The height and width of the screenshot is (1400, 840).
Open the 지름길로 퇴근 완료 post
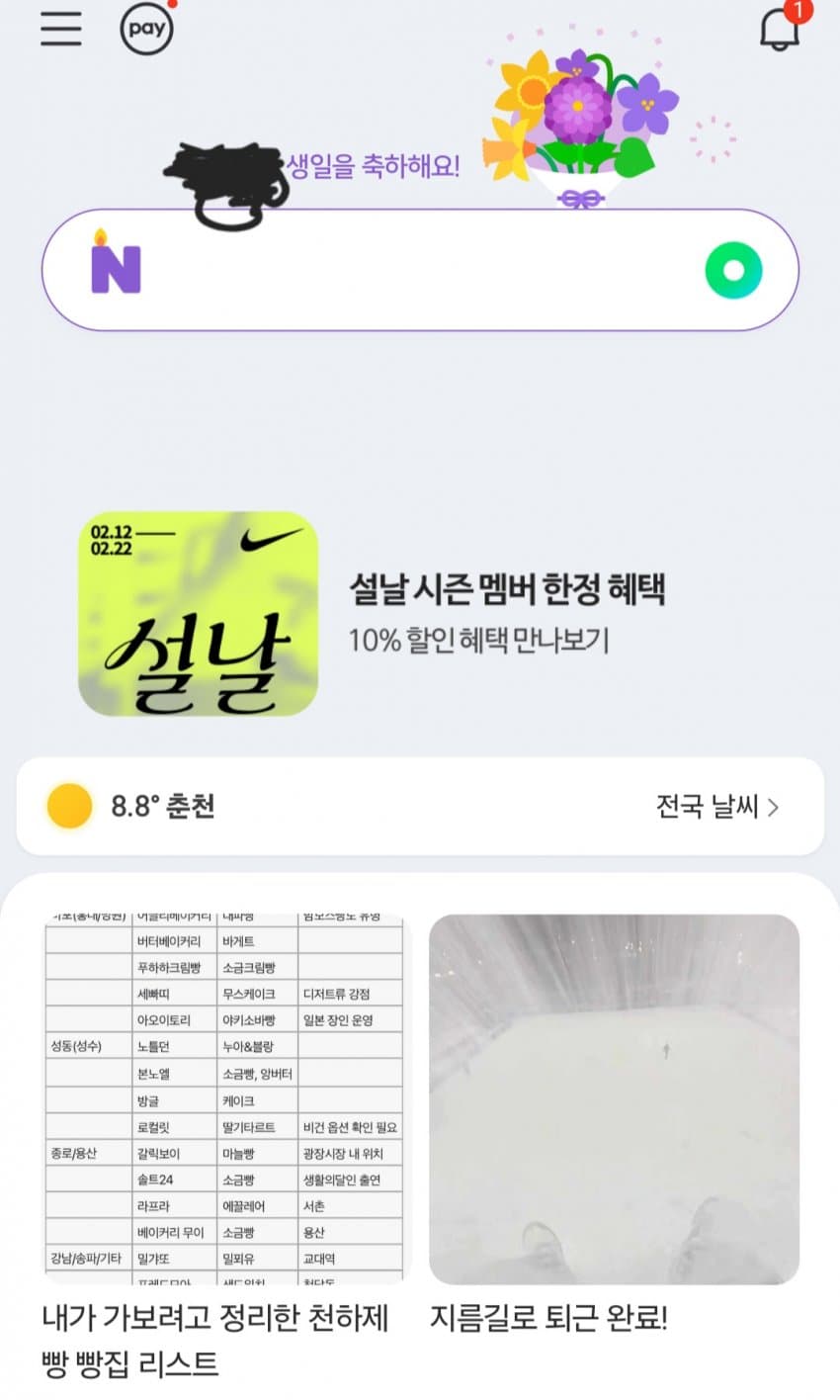(x=614, y=1097)
